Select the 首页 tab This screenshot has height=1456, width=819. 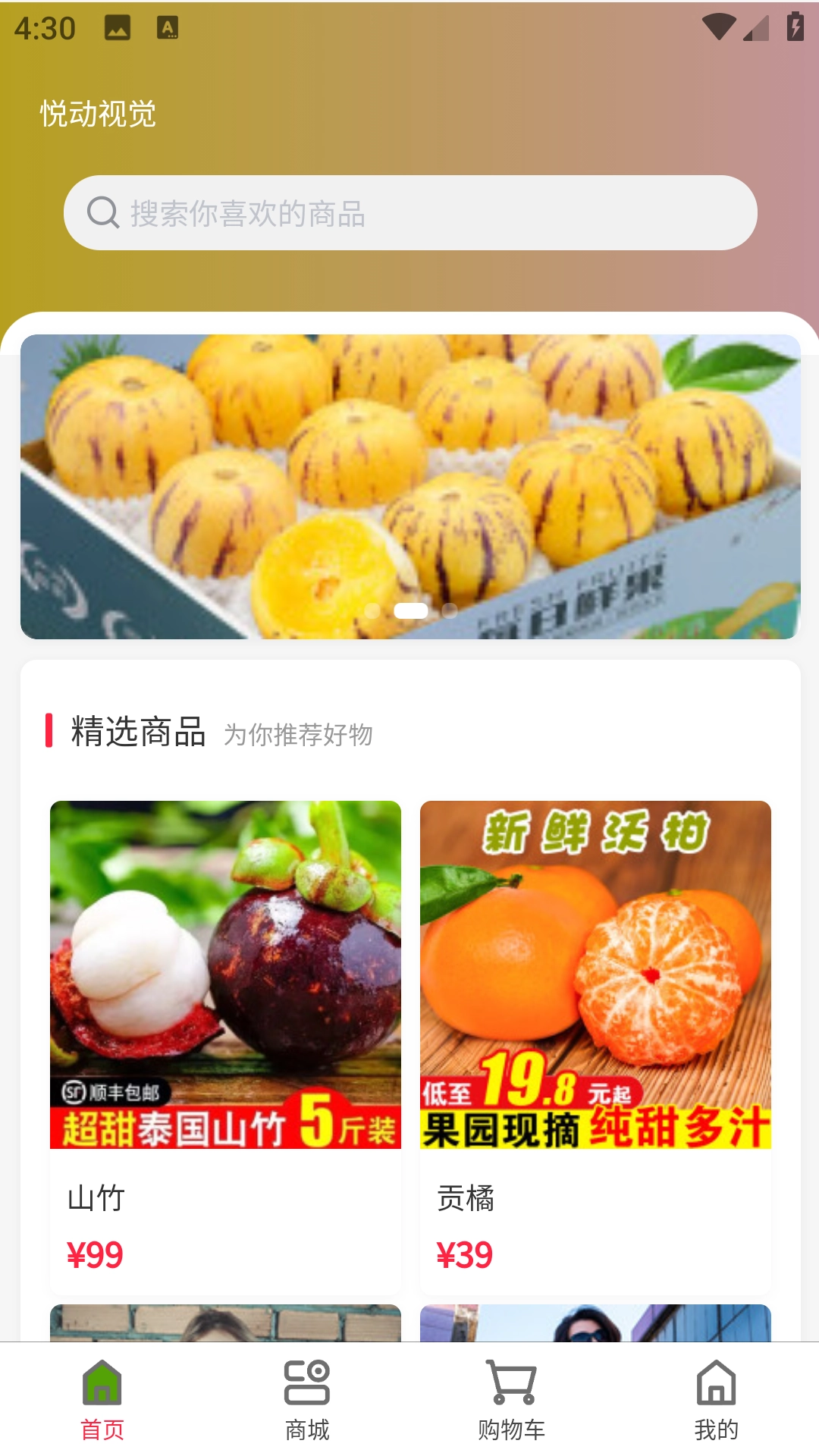point(102,1400)
